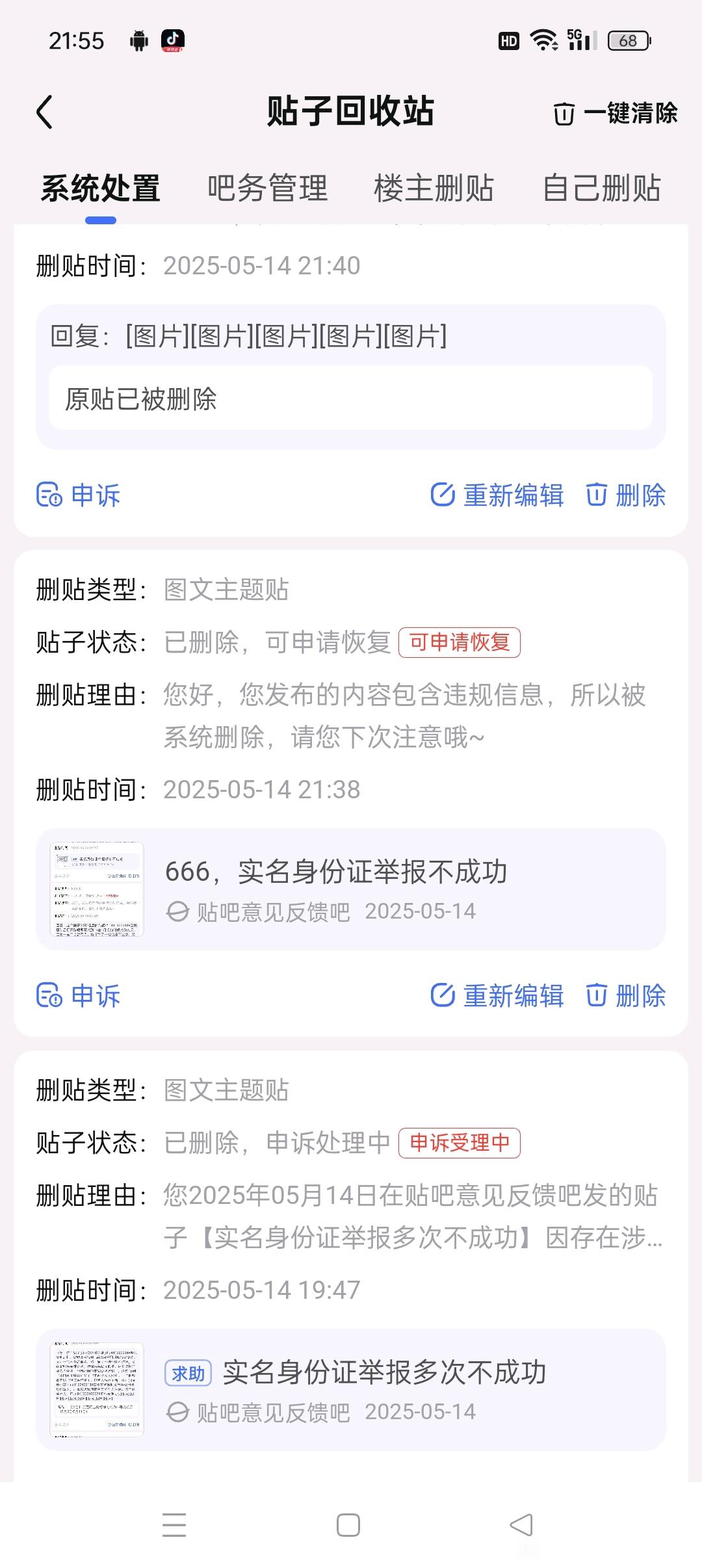Switch to the 楼主删贴 tab
Screen dimensions: 702x1568
click(x=434, y=189)
